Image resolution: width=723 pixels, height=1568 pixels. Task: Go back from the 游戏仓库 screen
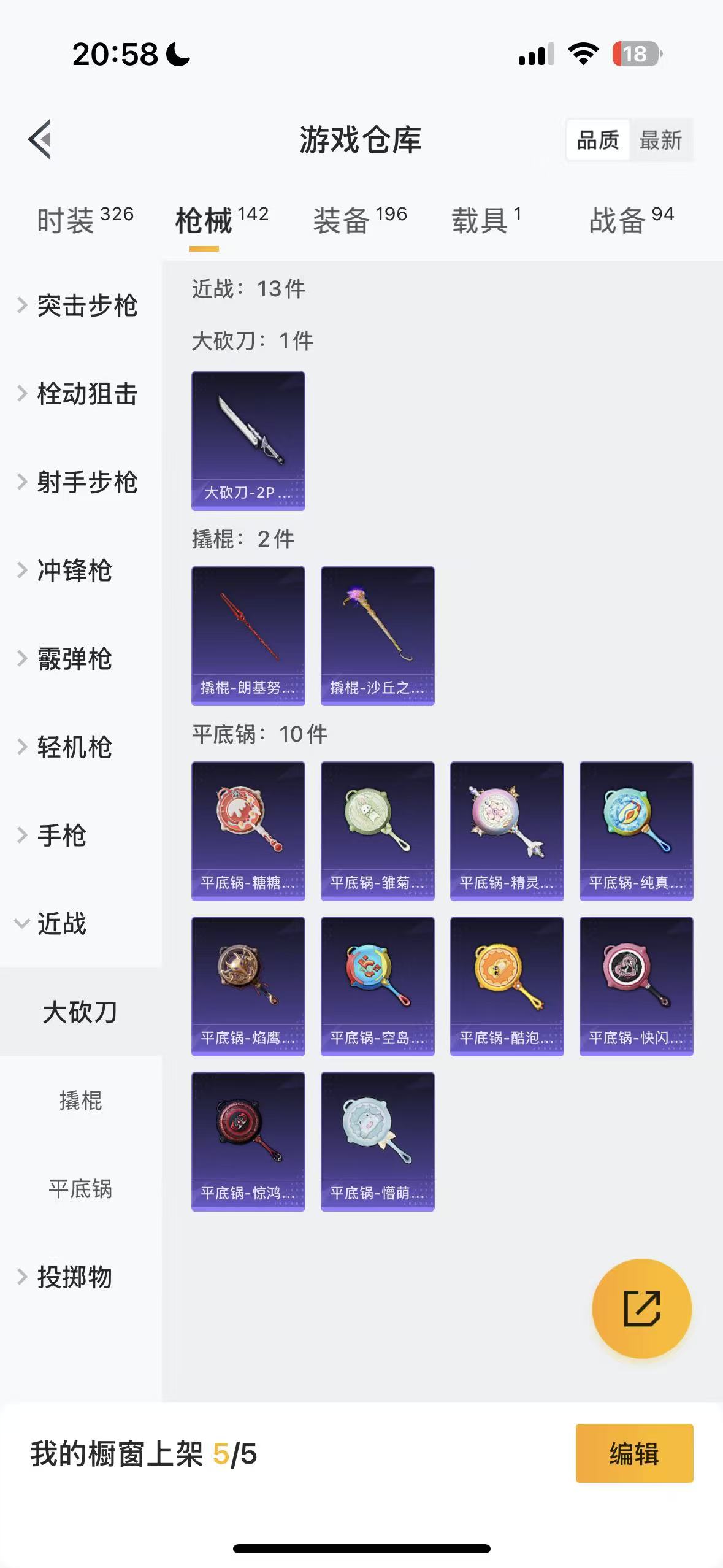[x=40, y=139]
